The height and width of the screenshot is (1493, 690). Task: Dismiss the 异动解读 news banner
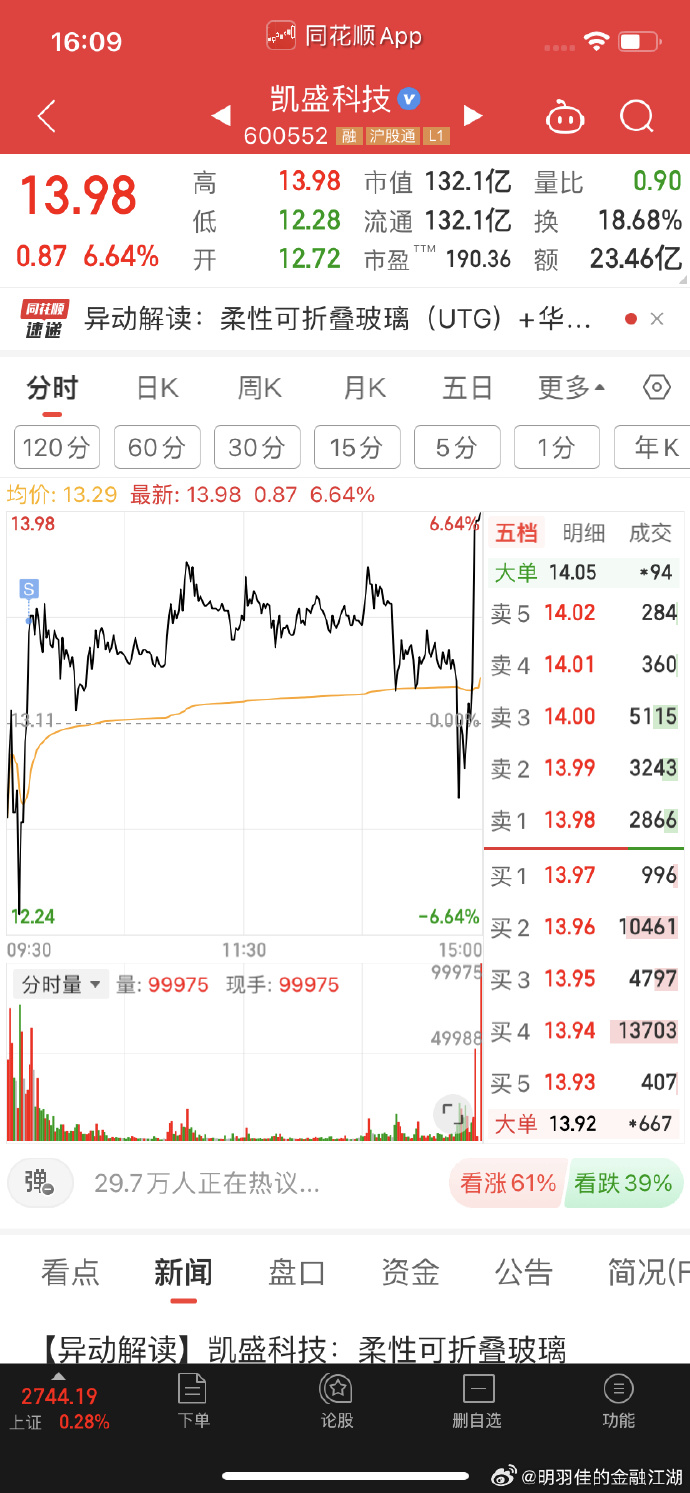[x=657, y=319]
